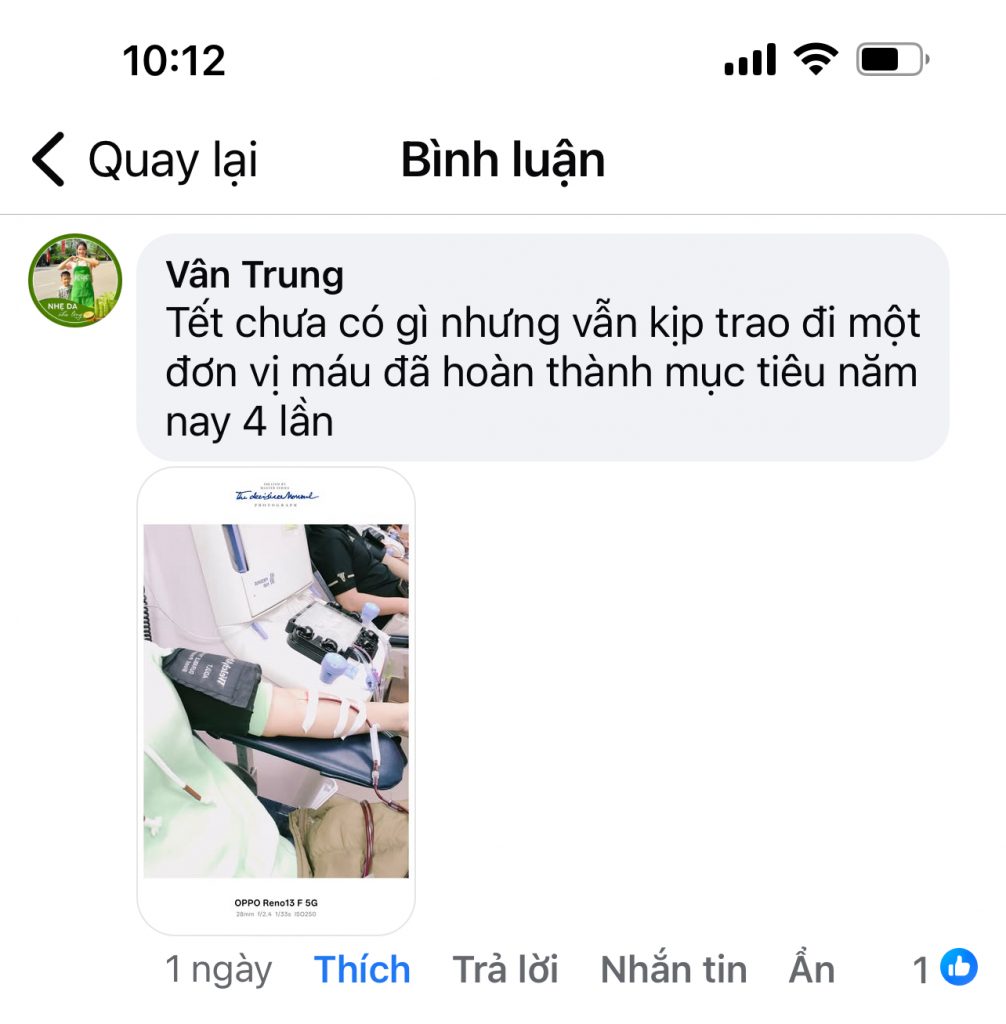
Task: View the attached blood donation photo
Action: (276, 700)
